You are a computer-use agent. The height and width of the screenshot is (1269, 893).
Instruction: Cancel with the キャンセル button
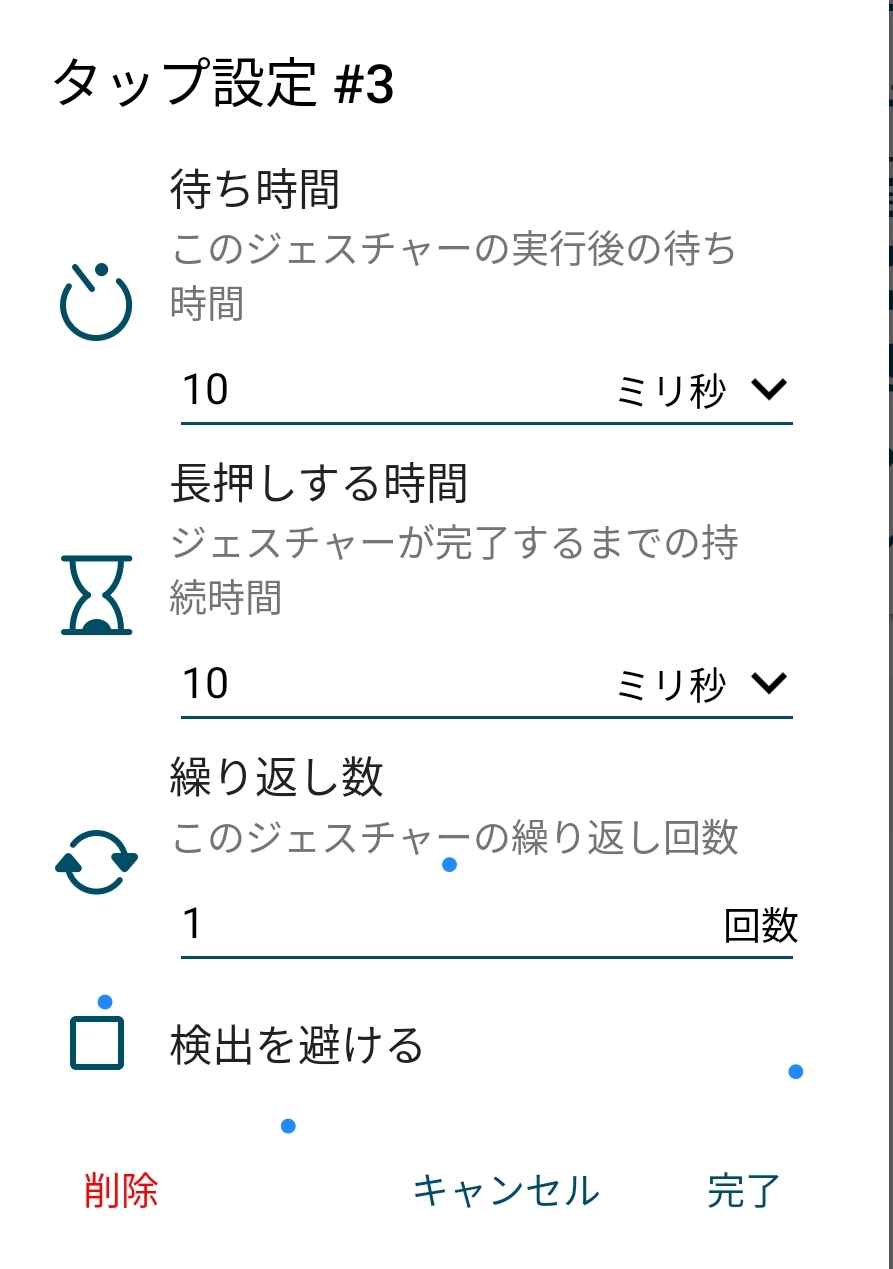pyautogui.click(x=505, y=1191)
